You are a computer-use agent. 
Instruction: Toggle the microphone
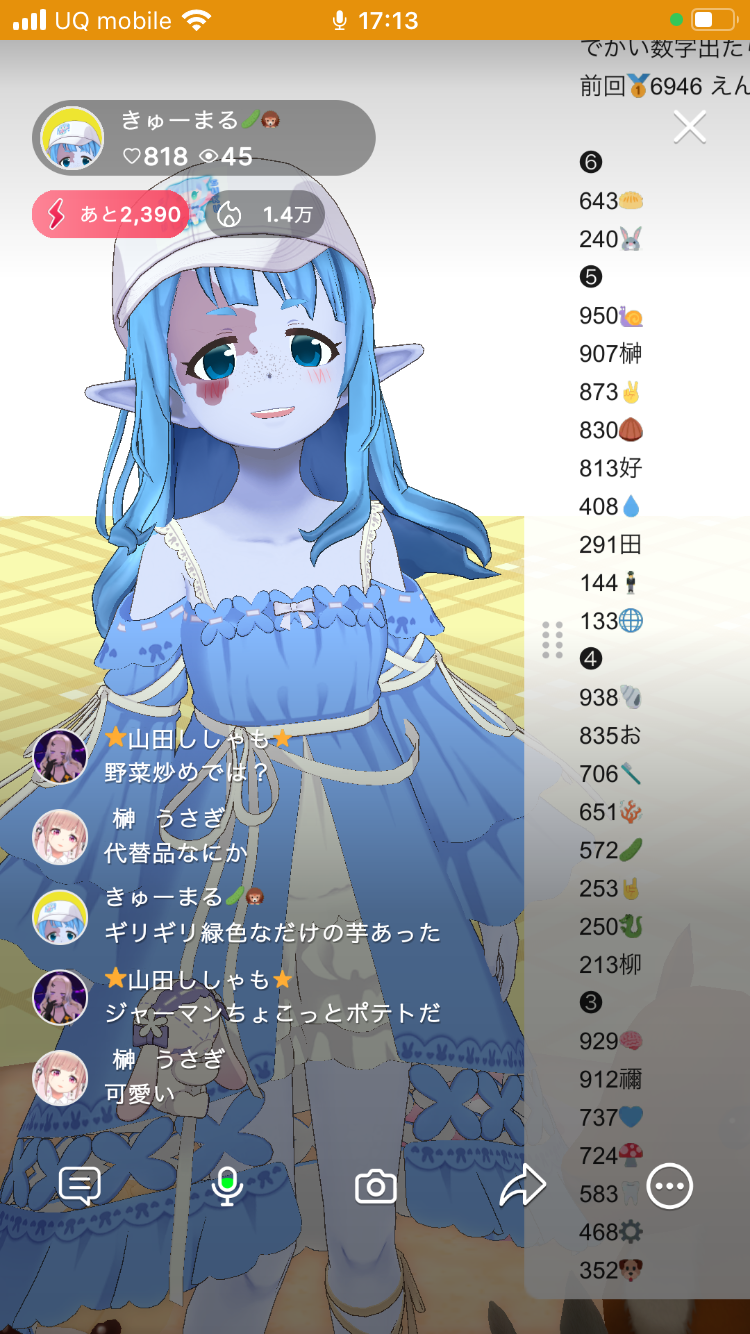tap(228, 1186)
